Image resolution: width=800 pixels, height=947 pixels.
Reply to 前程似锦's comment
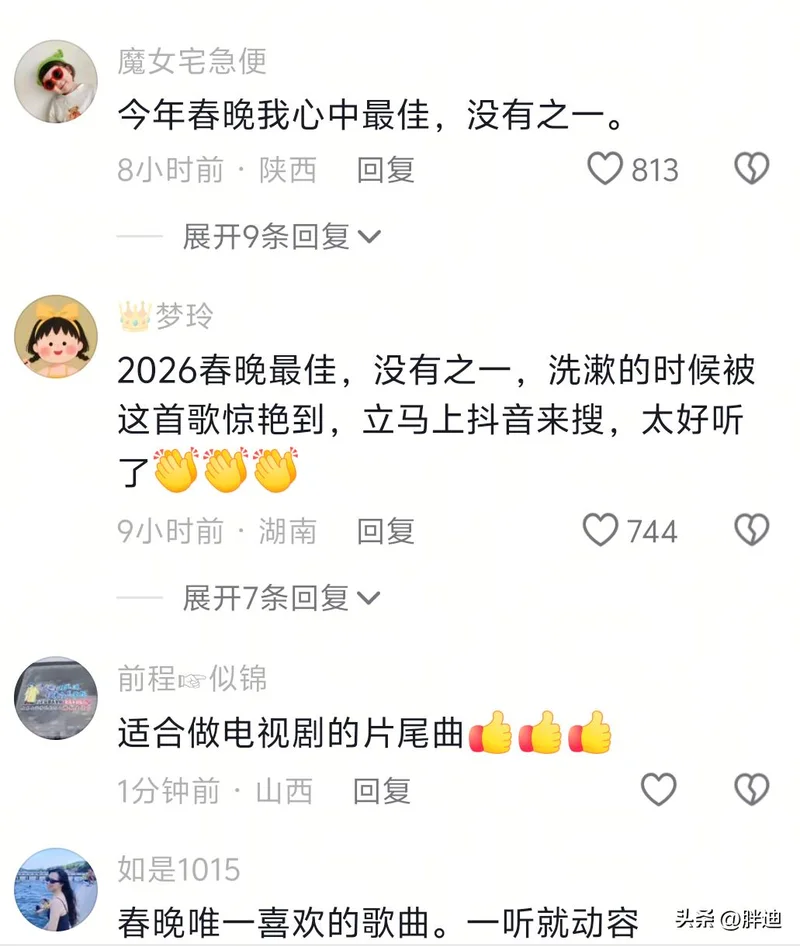pyautogui.click(x=382, y=791)
